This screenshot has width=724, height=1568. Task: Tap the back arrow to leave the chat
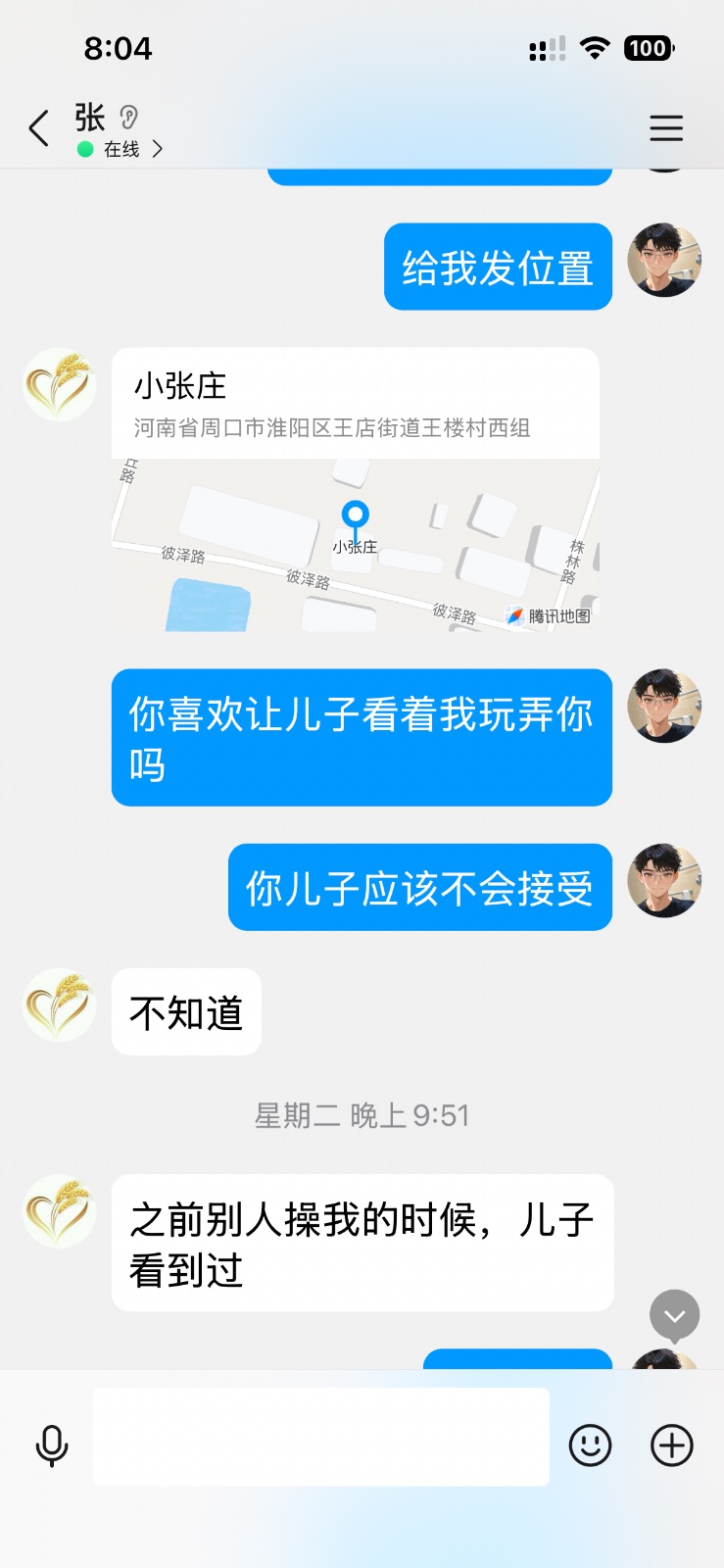[38, 127]
